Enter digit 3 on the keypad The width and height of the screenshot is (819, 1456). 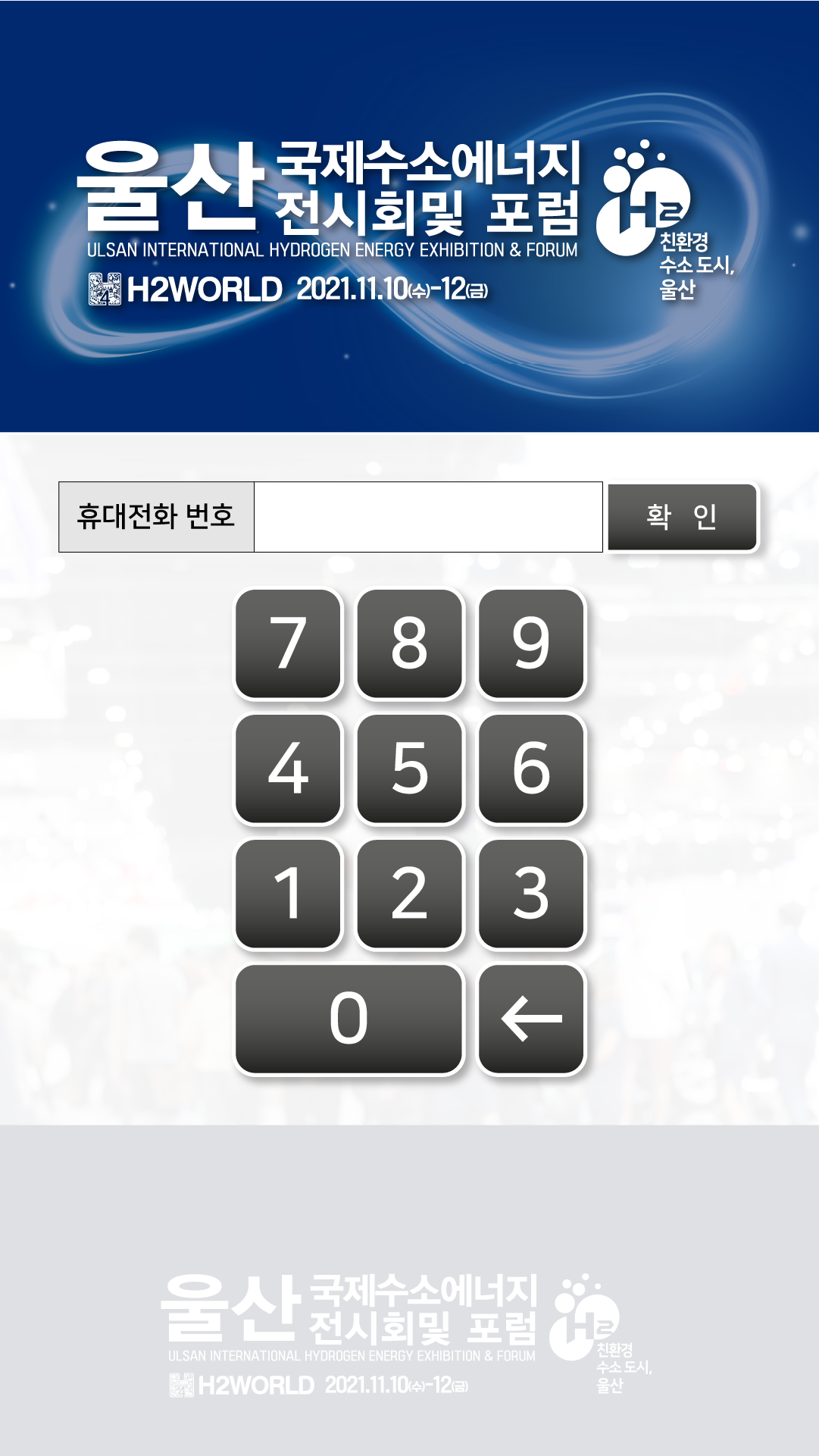coord(531,894)
